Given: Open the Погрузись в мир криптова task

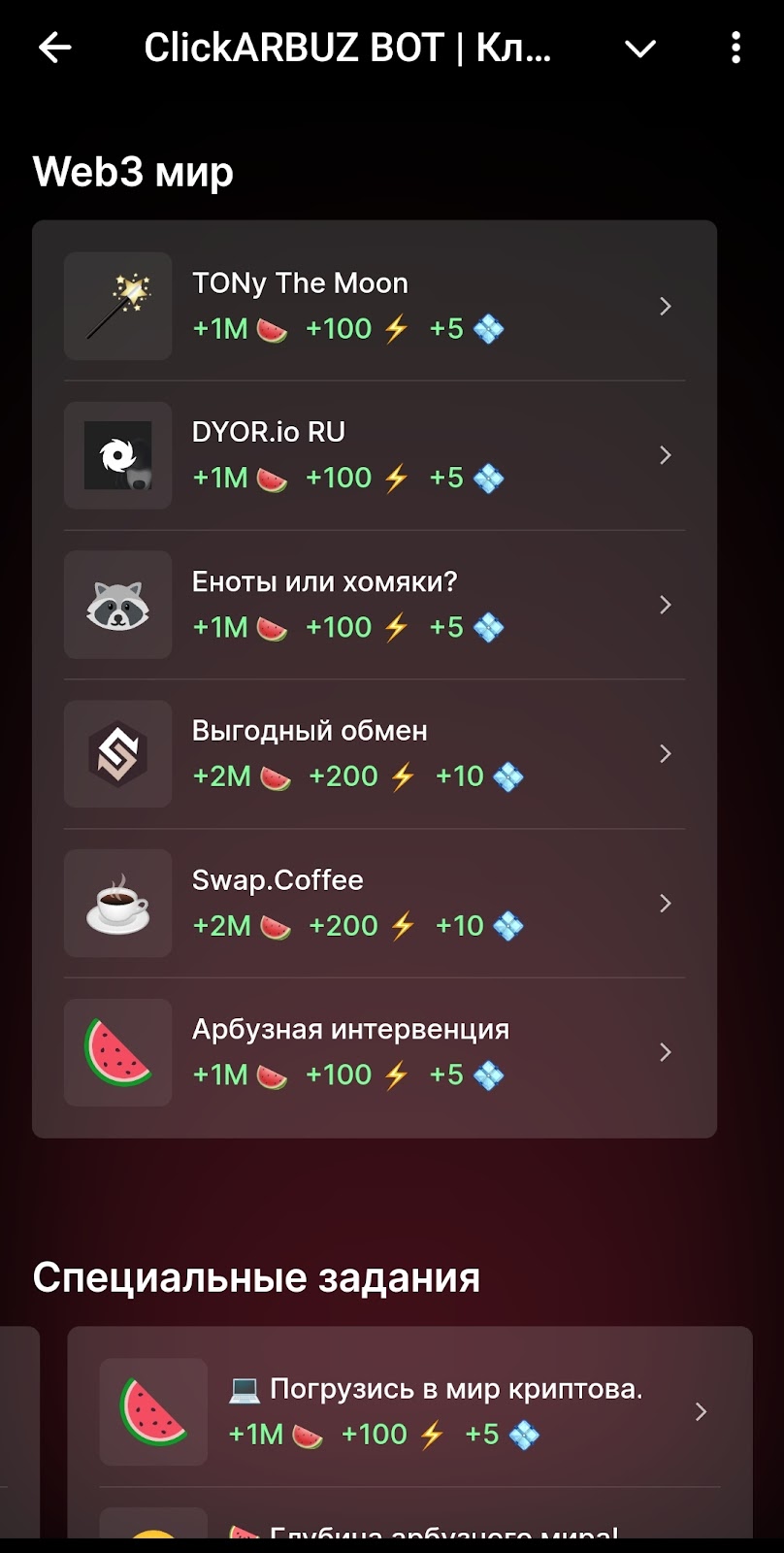Looking at the screenshot, I should tap(409, 1411).
